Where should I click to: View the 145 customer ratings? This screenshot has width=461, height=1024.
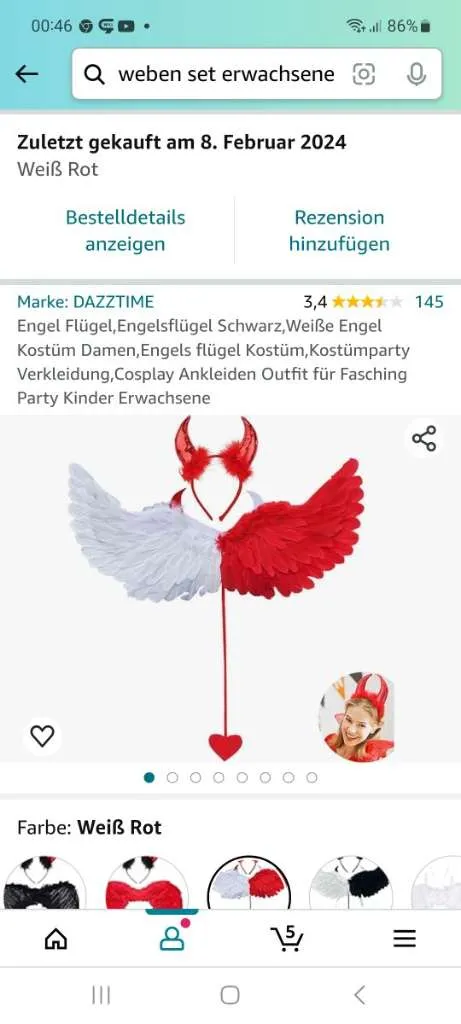428,302
